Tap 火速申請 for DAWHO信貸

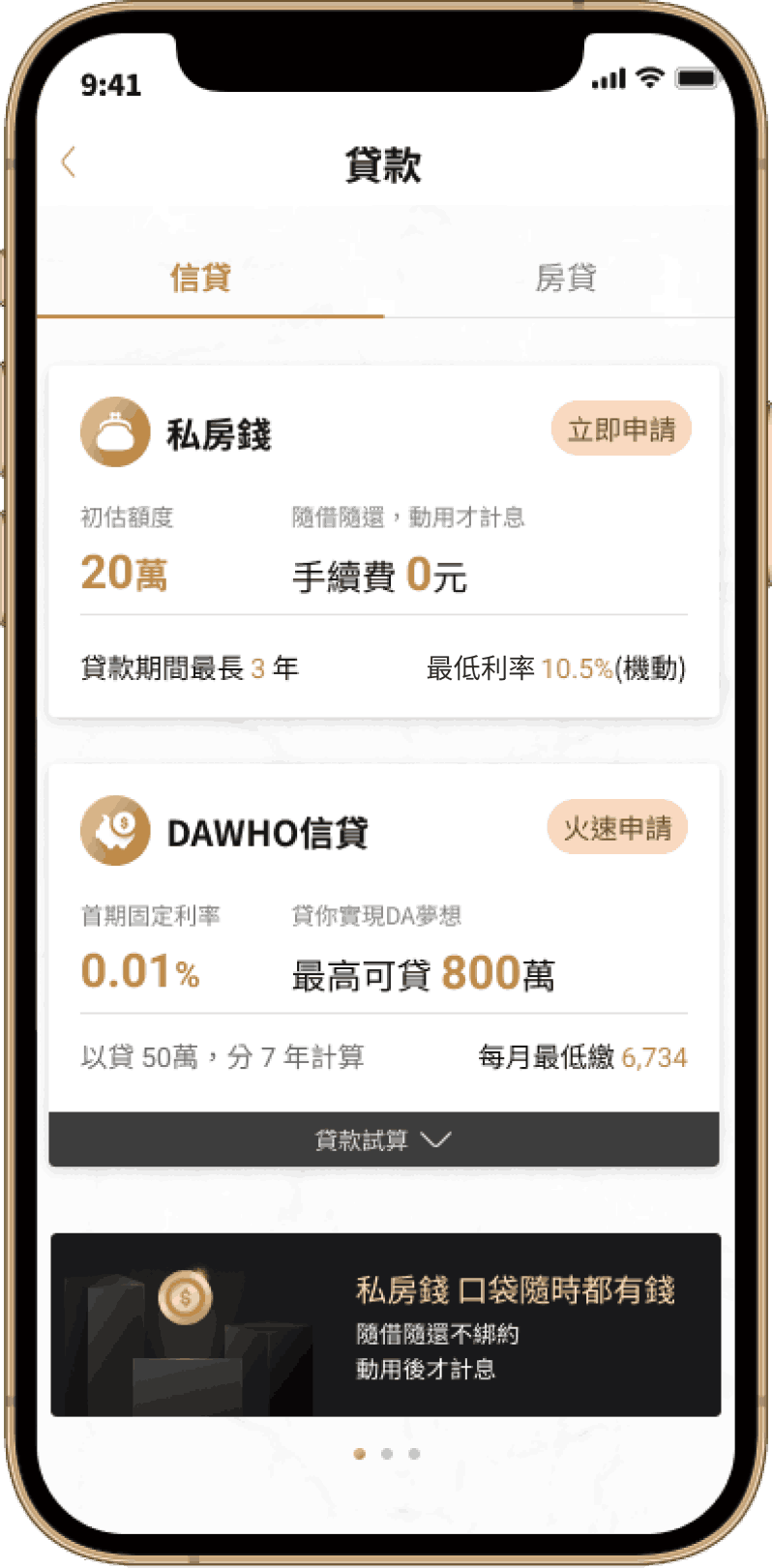[x=617, y=828]
